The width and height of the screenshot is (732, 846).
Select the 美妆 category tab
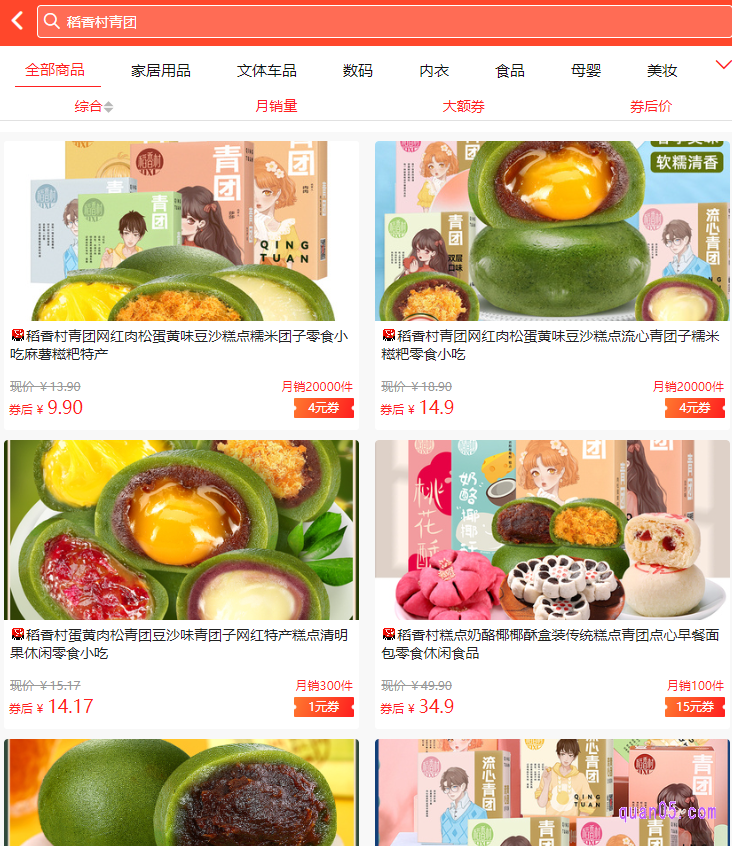click(x=662, y=70)
